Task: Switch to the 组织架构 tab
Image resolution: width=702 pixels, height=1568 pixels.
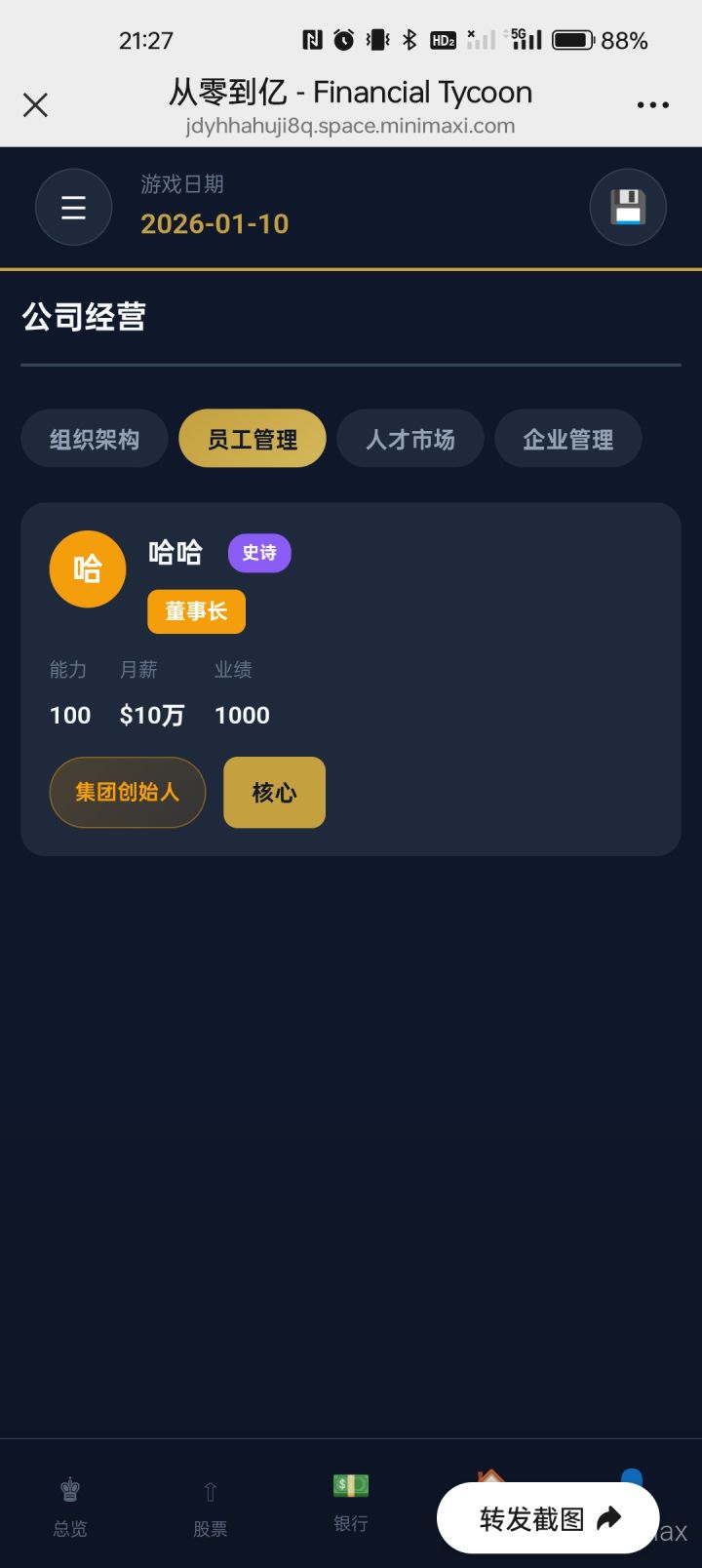Action: click(94, 439)
